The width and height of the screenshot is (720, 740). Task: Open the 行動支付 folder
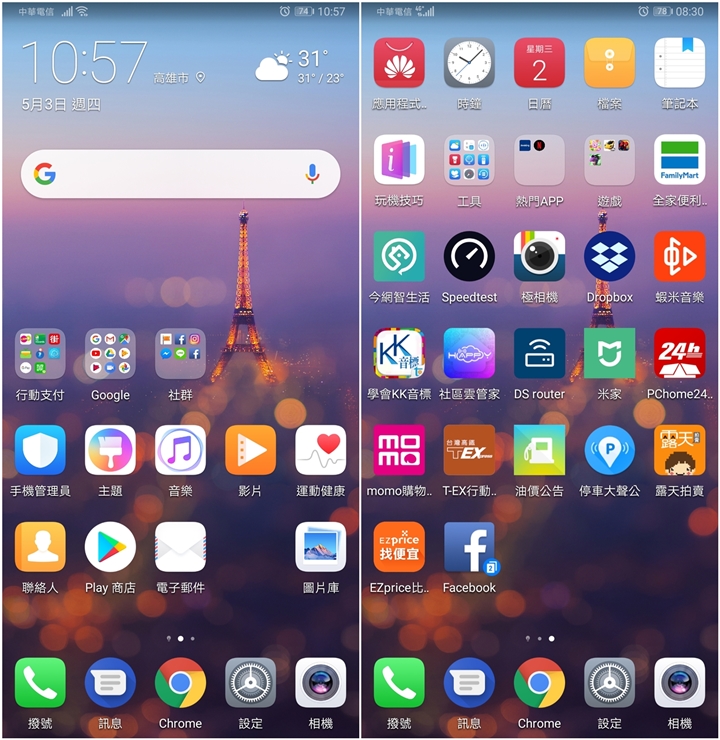40,354
